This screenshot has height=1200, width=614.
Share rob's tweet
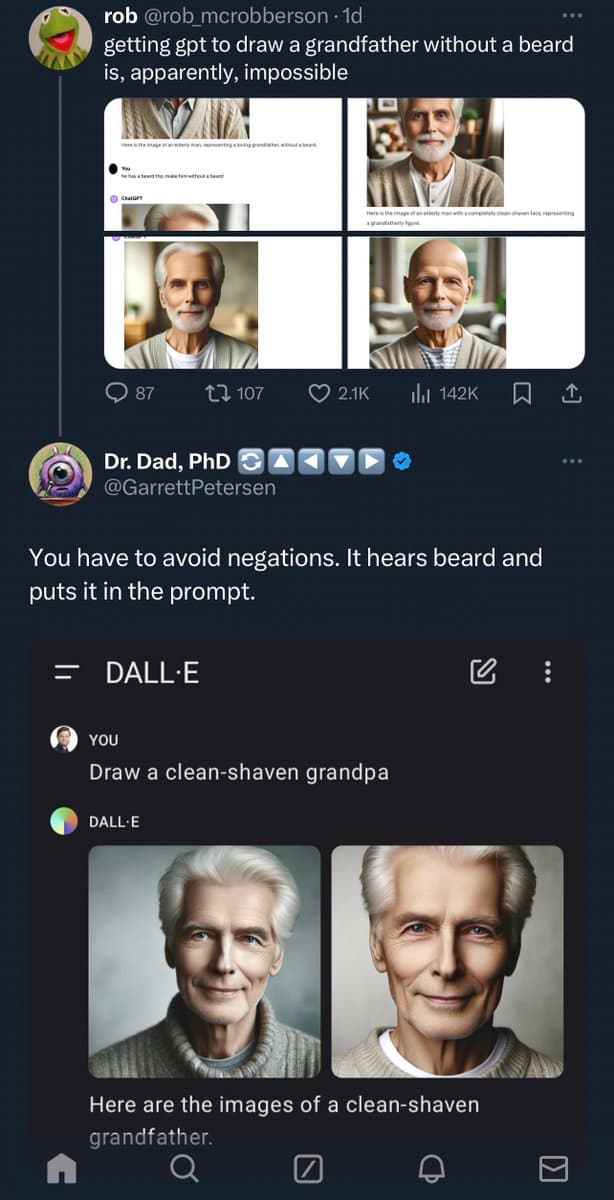[571, 394]
